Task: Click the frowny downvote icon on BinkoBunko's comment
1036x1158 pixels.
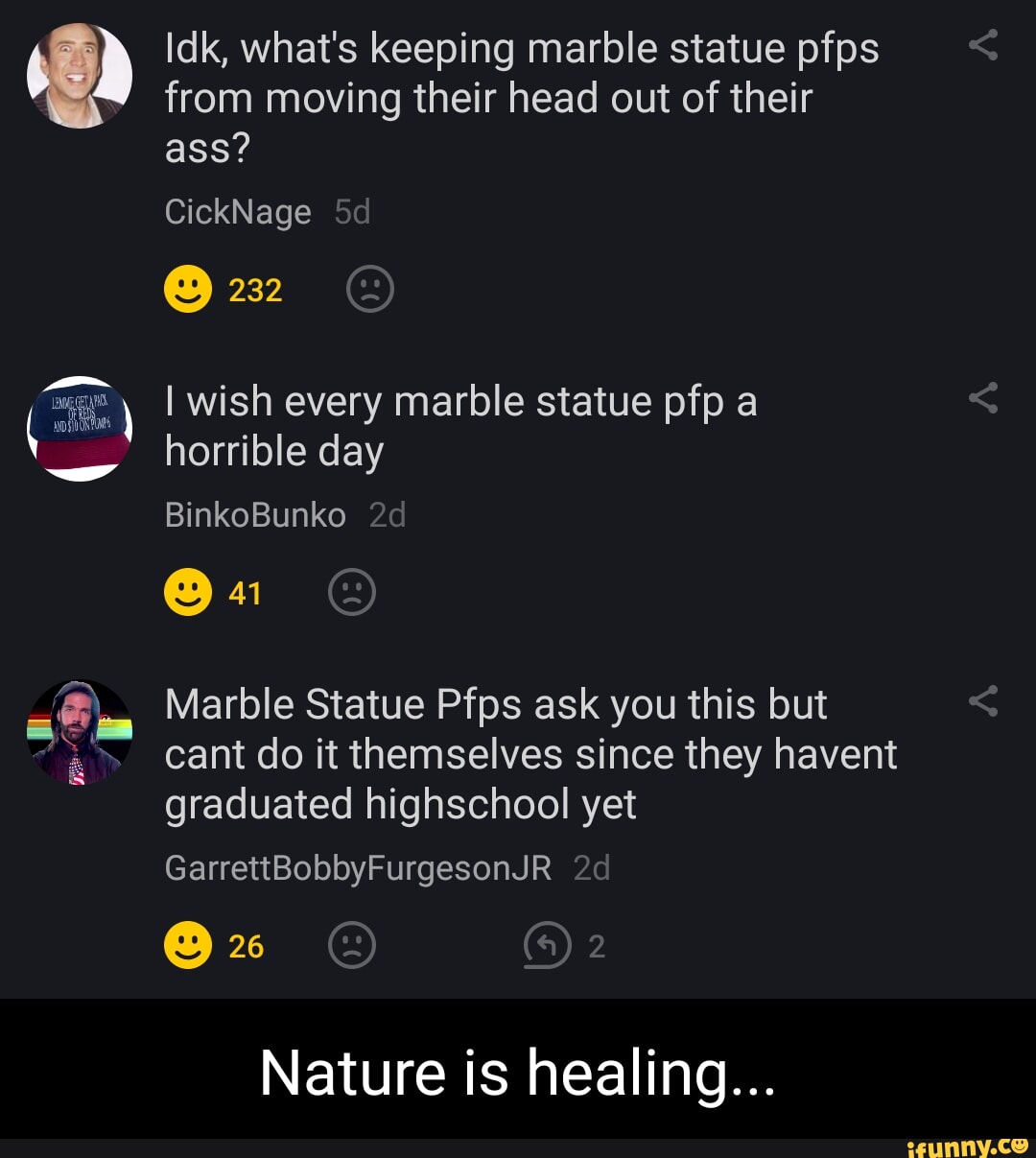Action: click(353, 592)
